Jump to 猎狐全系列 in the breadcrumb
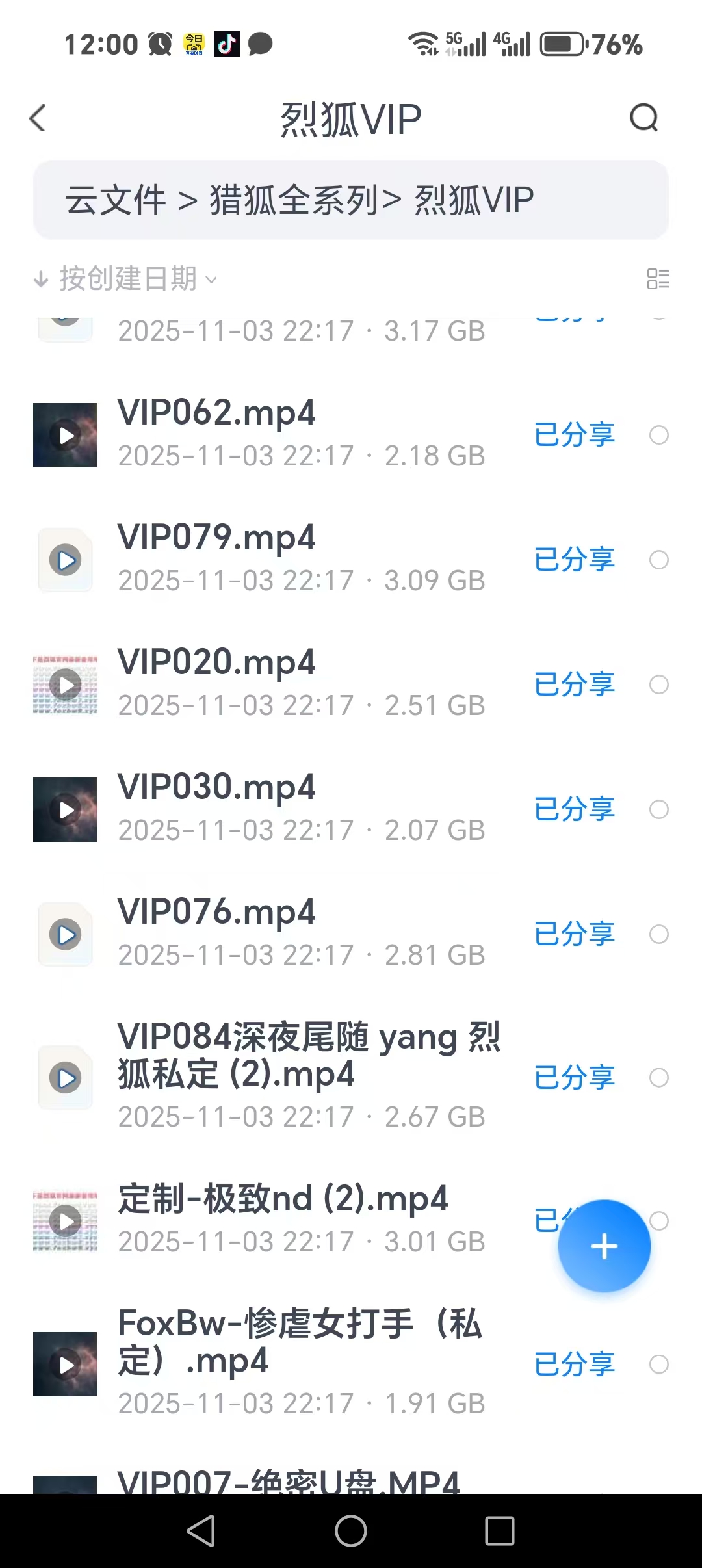Screen dimensions: 702x1568 pos(293,200)
